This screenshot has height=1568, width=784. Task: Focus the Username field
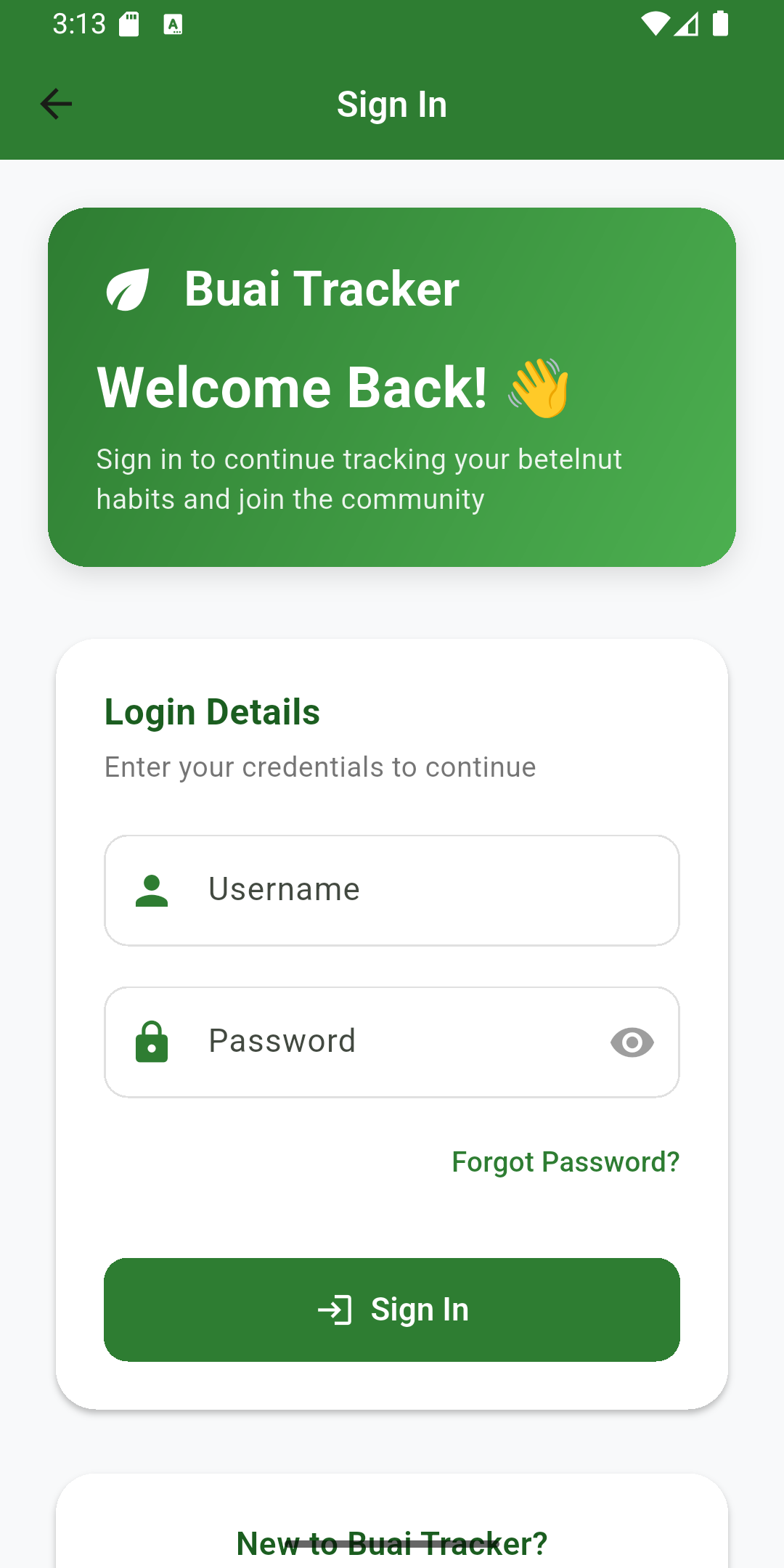392,890
